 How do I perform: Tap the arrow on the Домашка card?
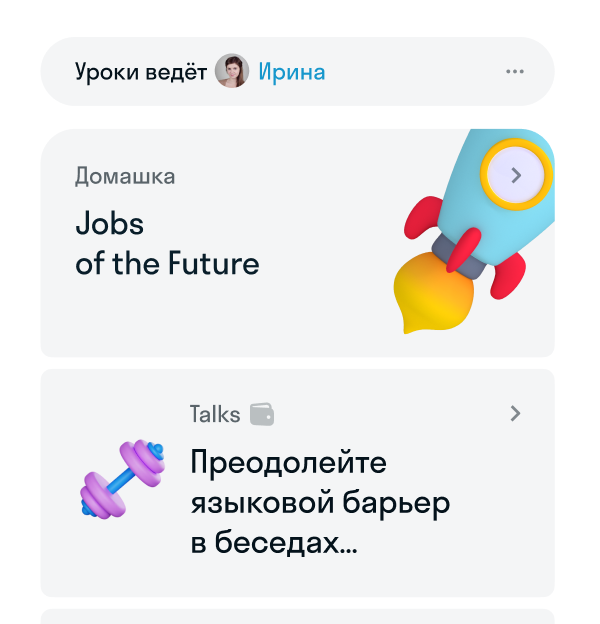[x=516, y=175]
